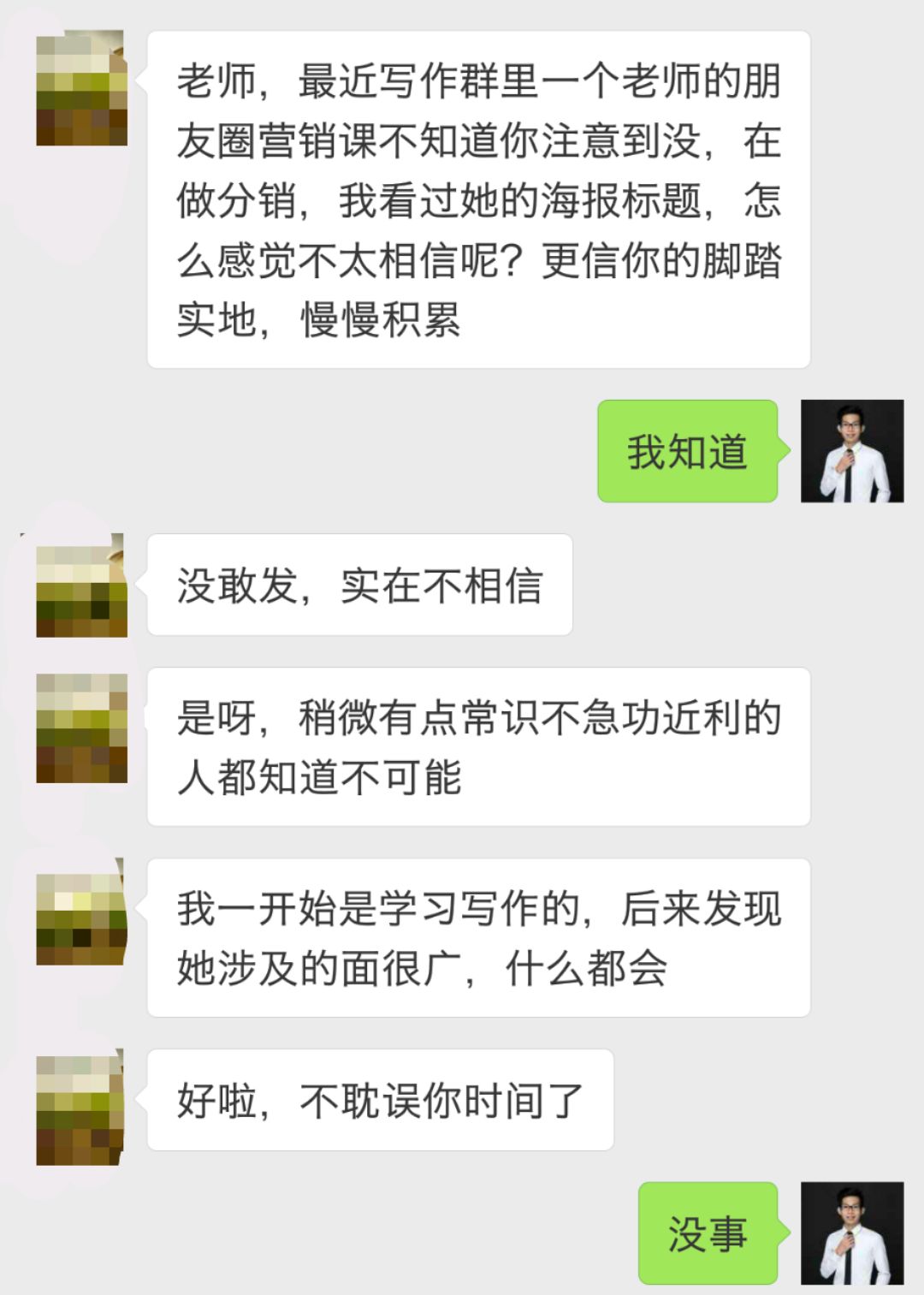This screenshot has height=1295, width=924.
Task: View contact's avatar beside the 是呀，稍微有点常识 message
Action: click(81, 728)
